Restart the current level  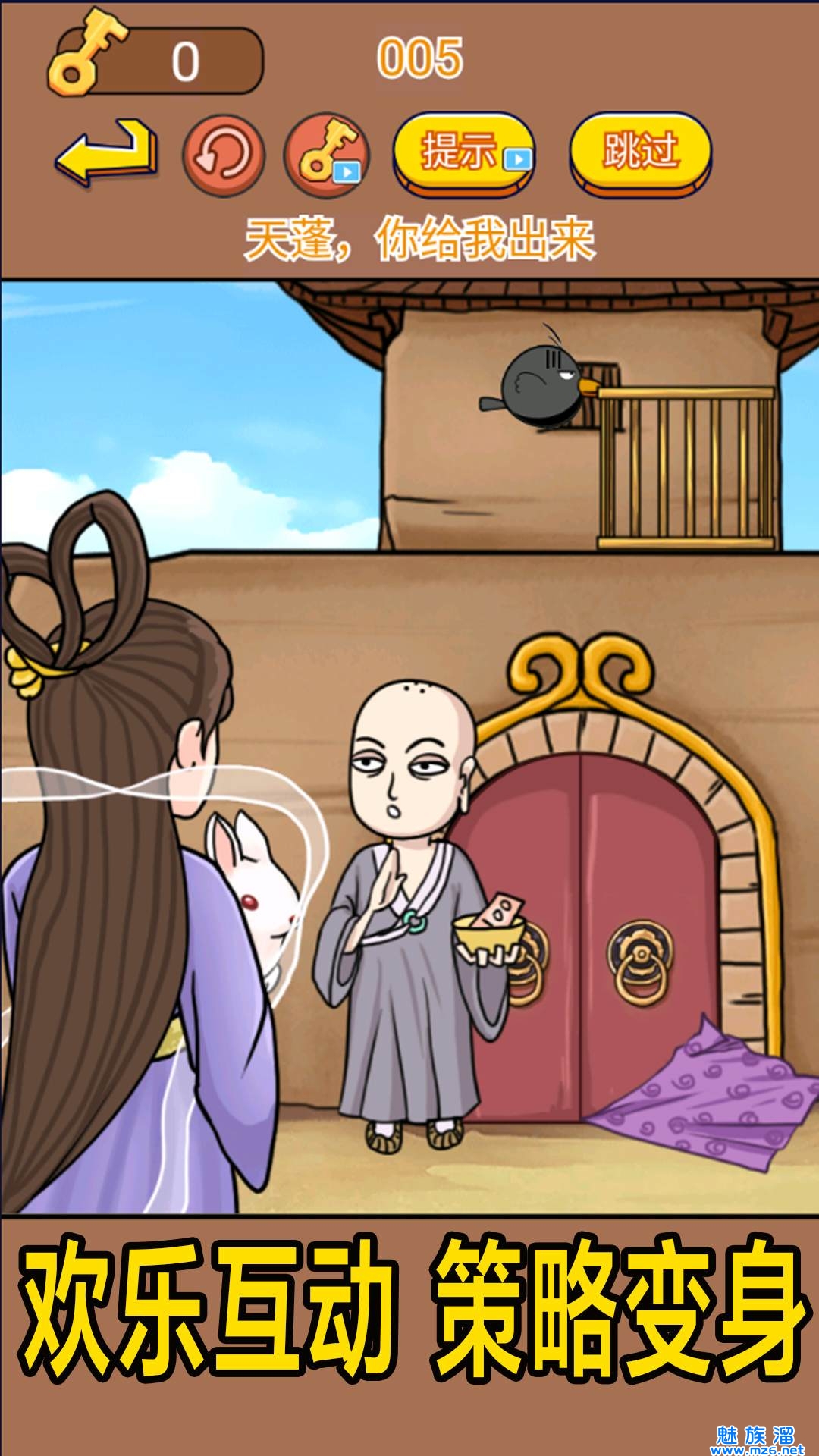(x=223, y=155)
